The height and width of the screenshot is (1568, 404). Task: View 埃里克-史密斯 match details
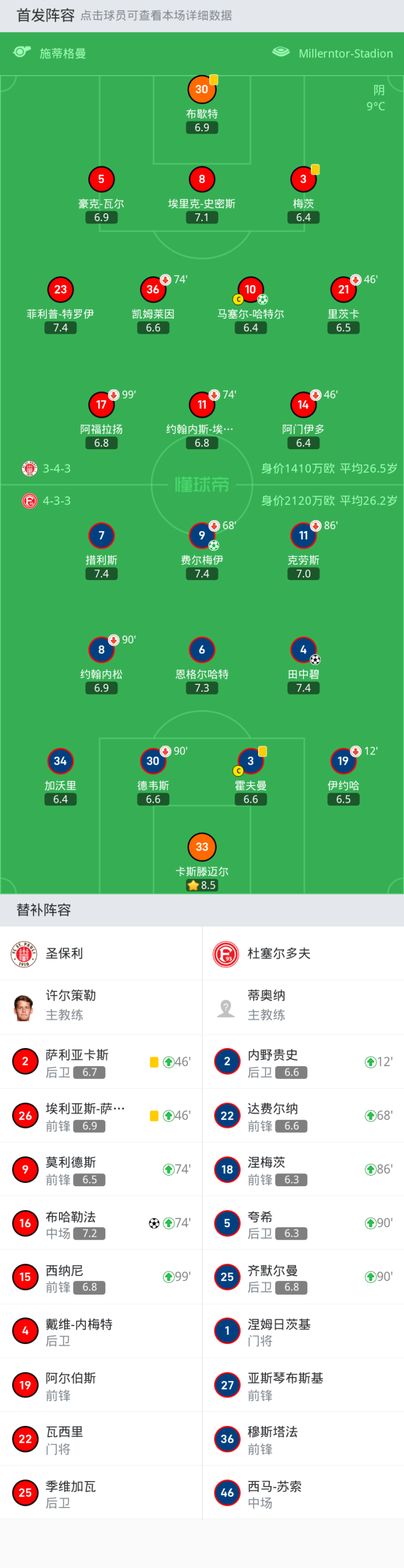click(201, 180)
